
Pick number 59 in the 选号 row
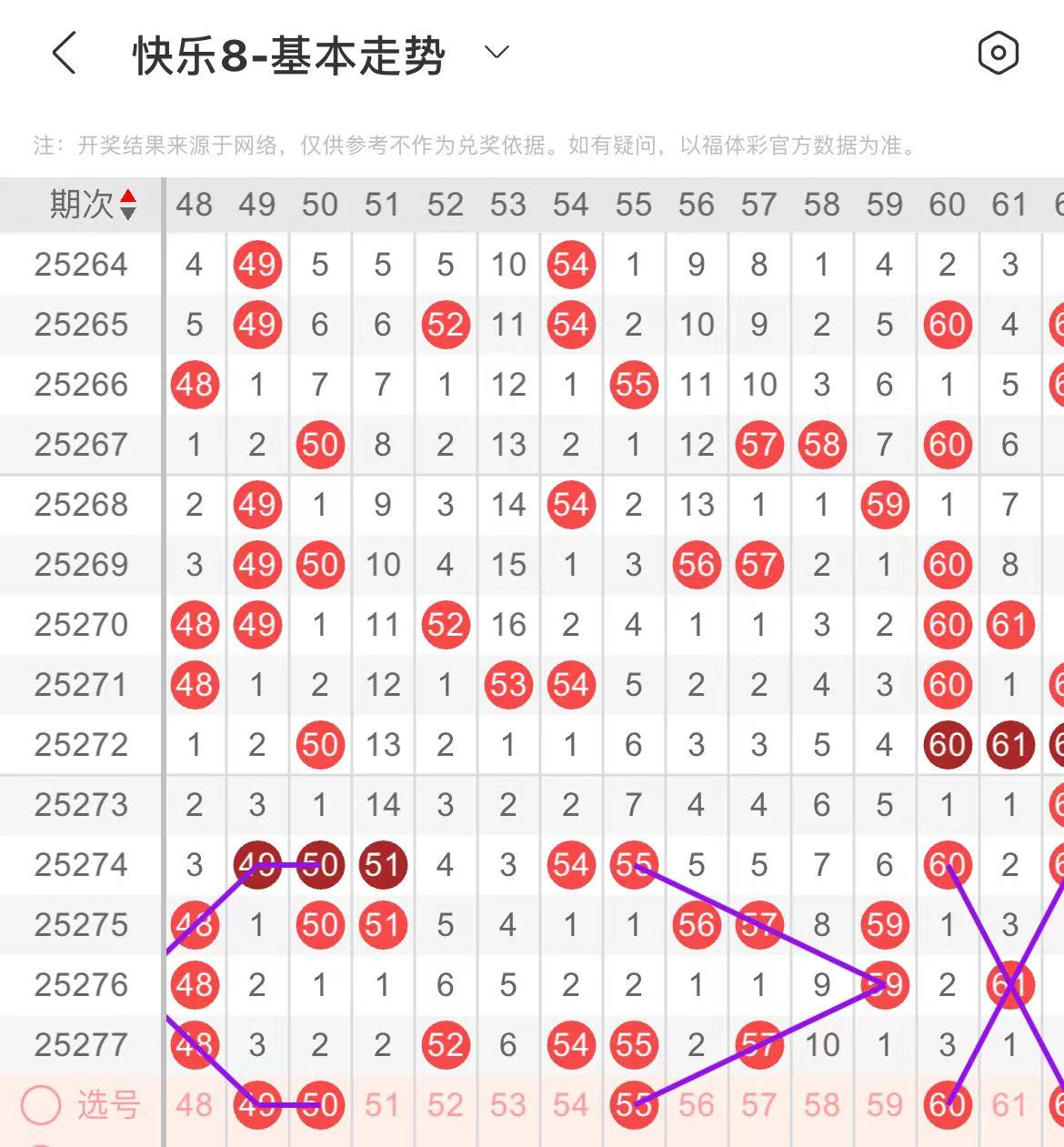[884, 1105]
